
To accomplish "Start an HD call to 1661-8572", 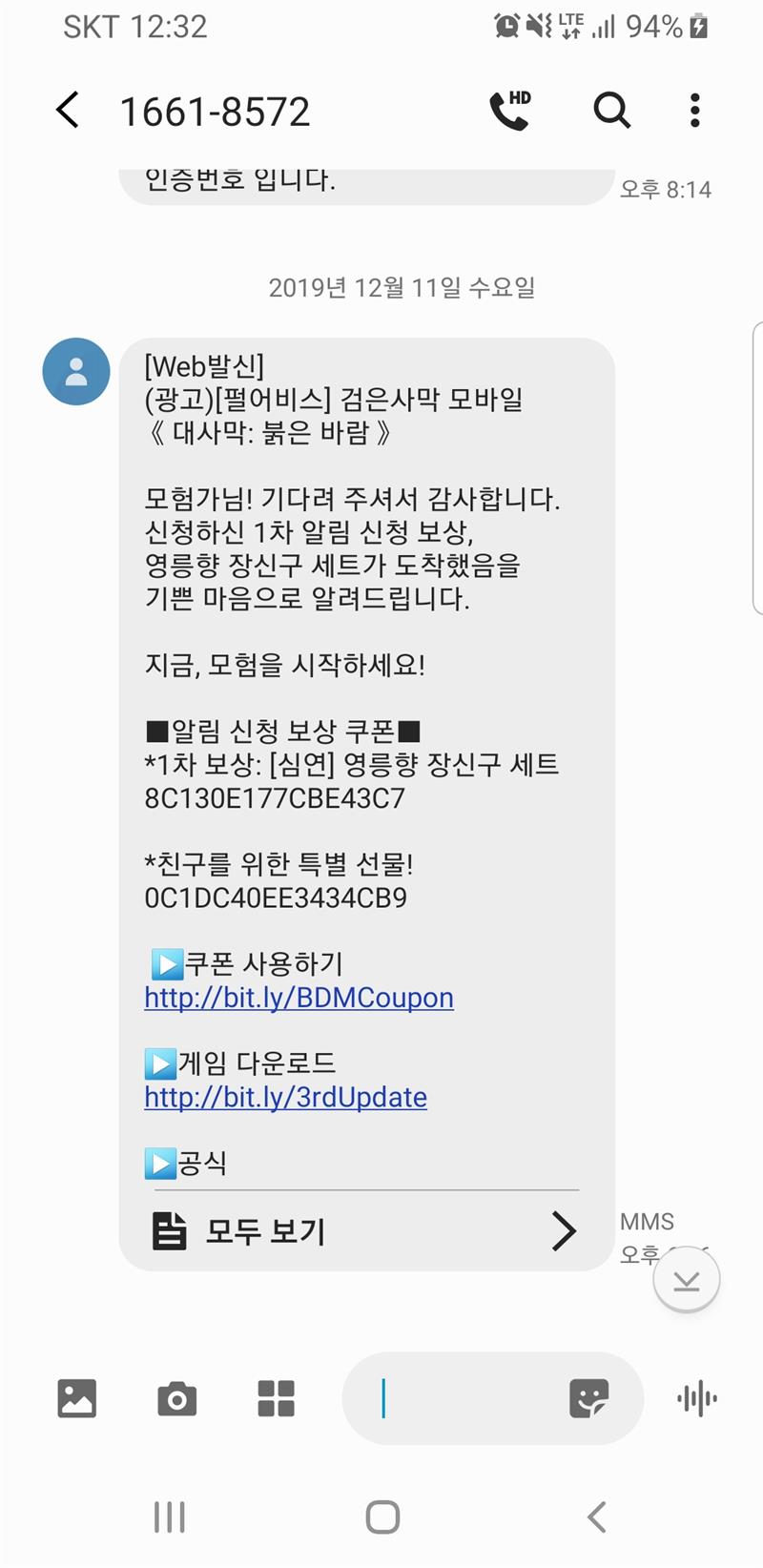I will pyautogui.click(x=510, y=111).
